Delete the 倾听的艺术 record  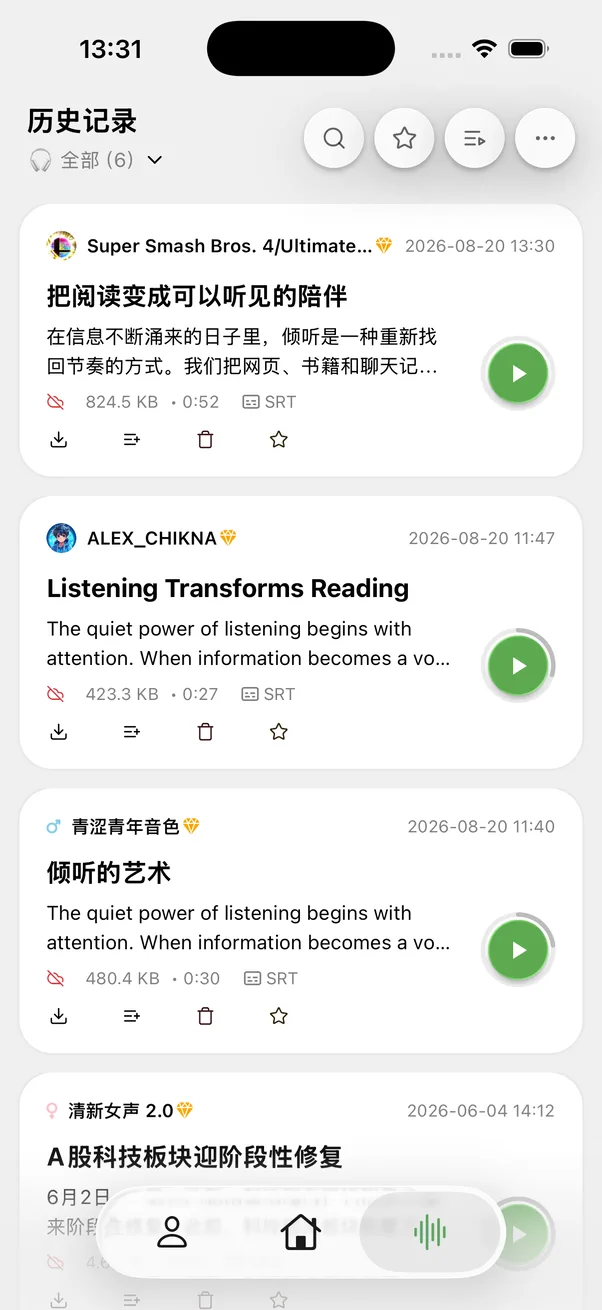point(205,1016)
